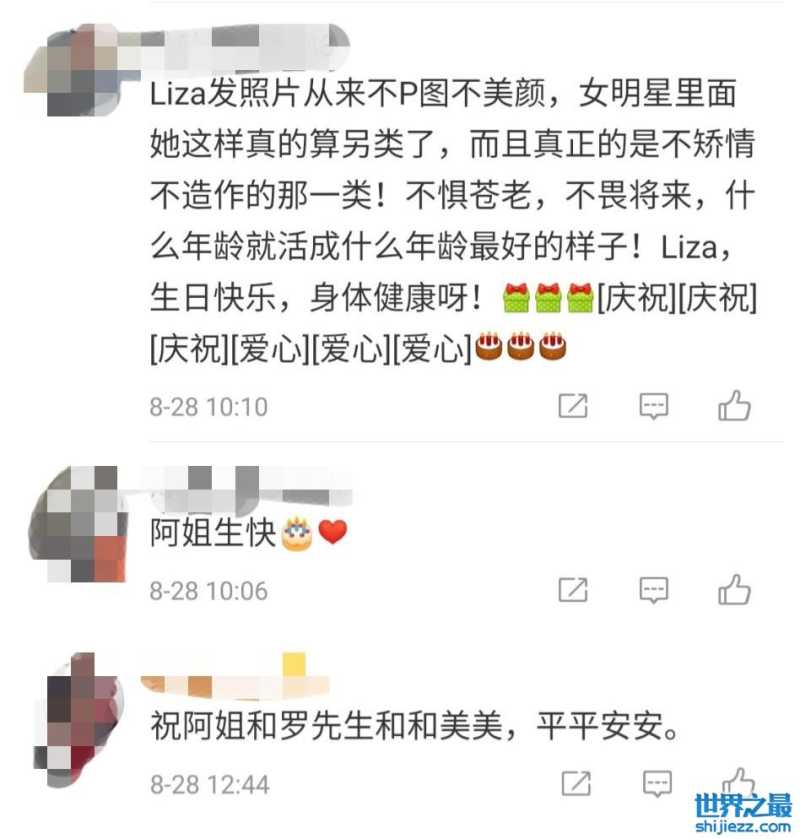This screenshot has height=839, width=800.
Task: Like the 阿姐生快 comment
Action: [x=735, y=590]
